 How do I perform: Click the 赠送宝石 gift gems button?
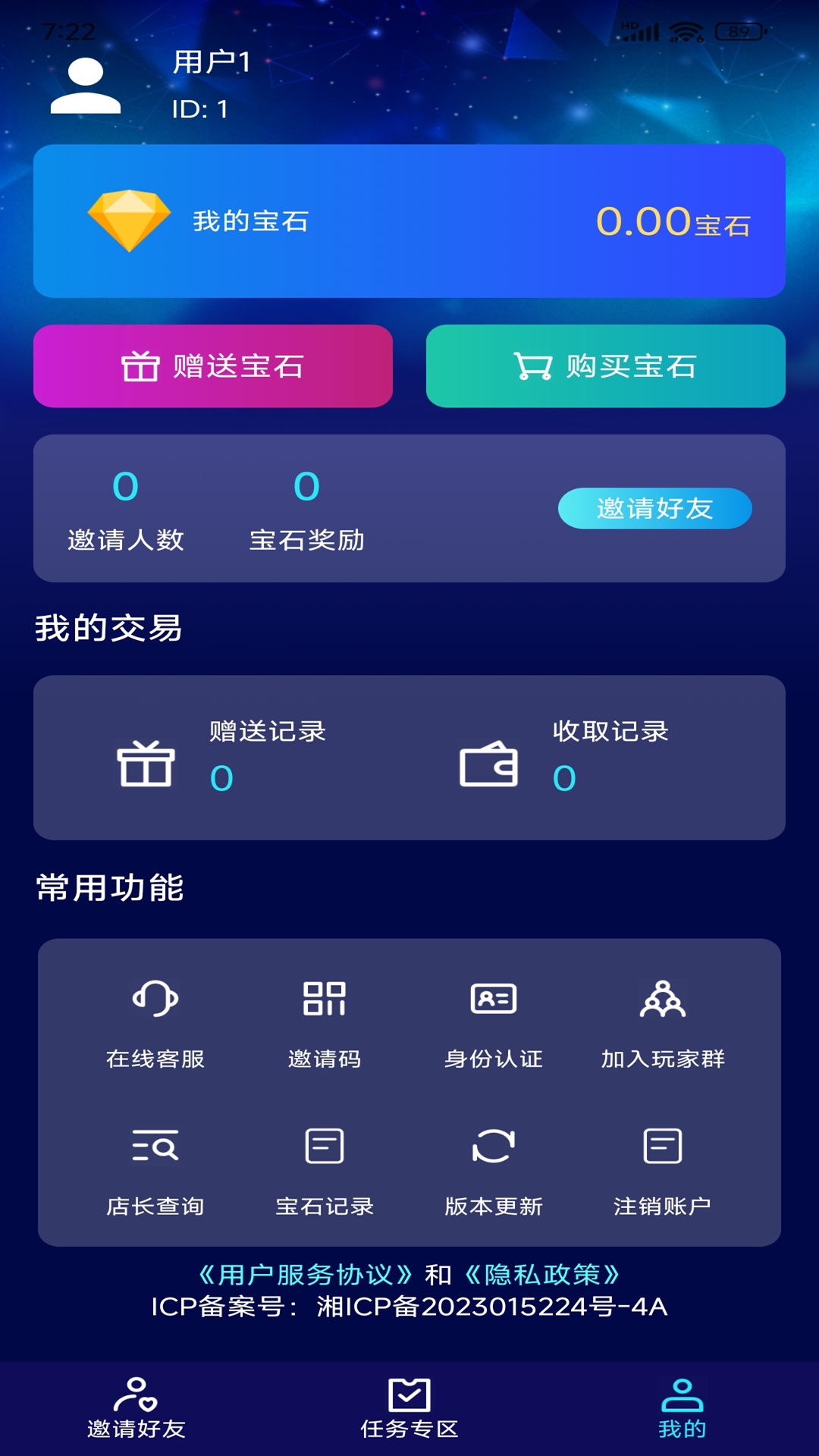click(x=215, y=366)
